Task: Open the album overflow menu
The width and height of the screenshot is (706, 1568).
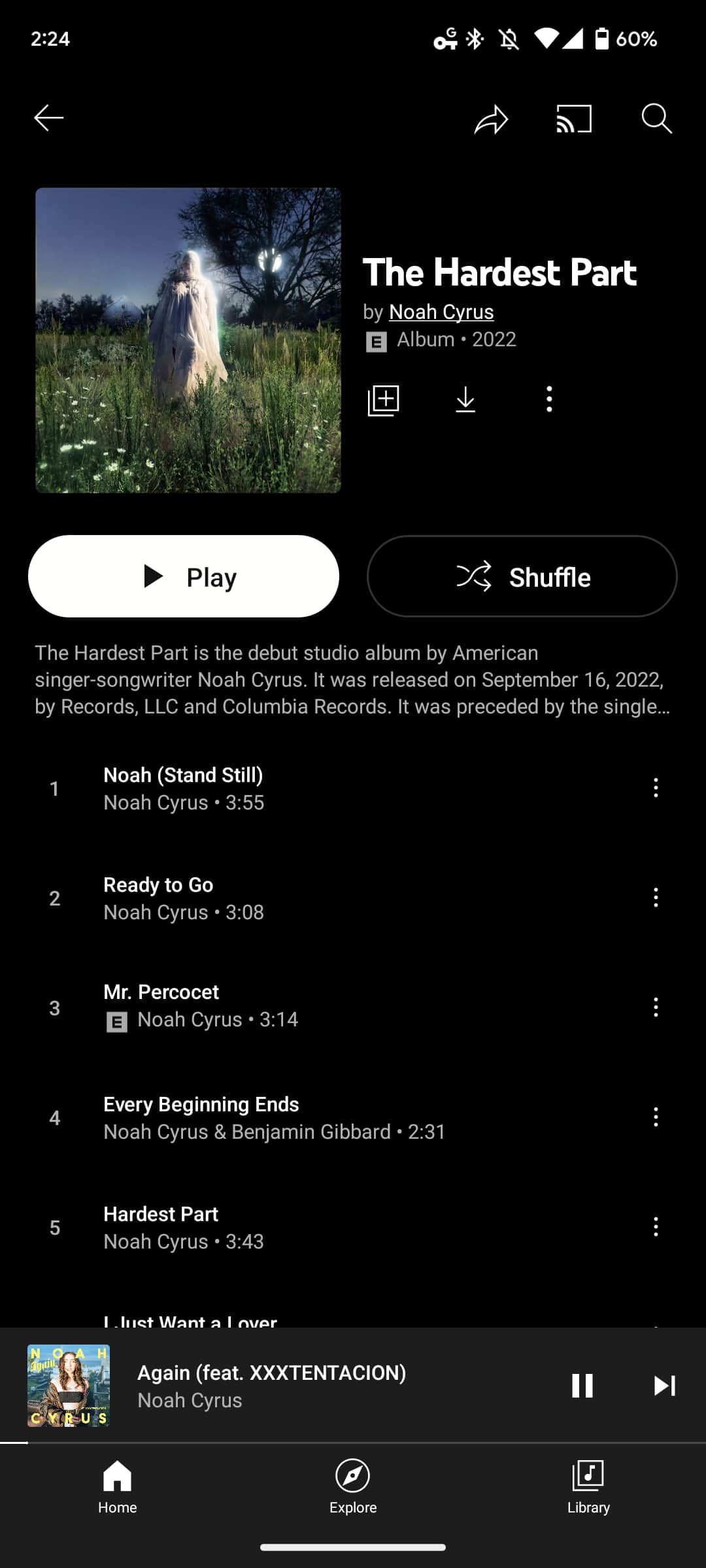Action: tap(549, 399)
